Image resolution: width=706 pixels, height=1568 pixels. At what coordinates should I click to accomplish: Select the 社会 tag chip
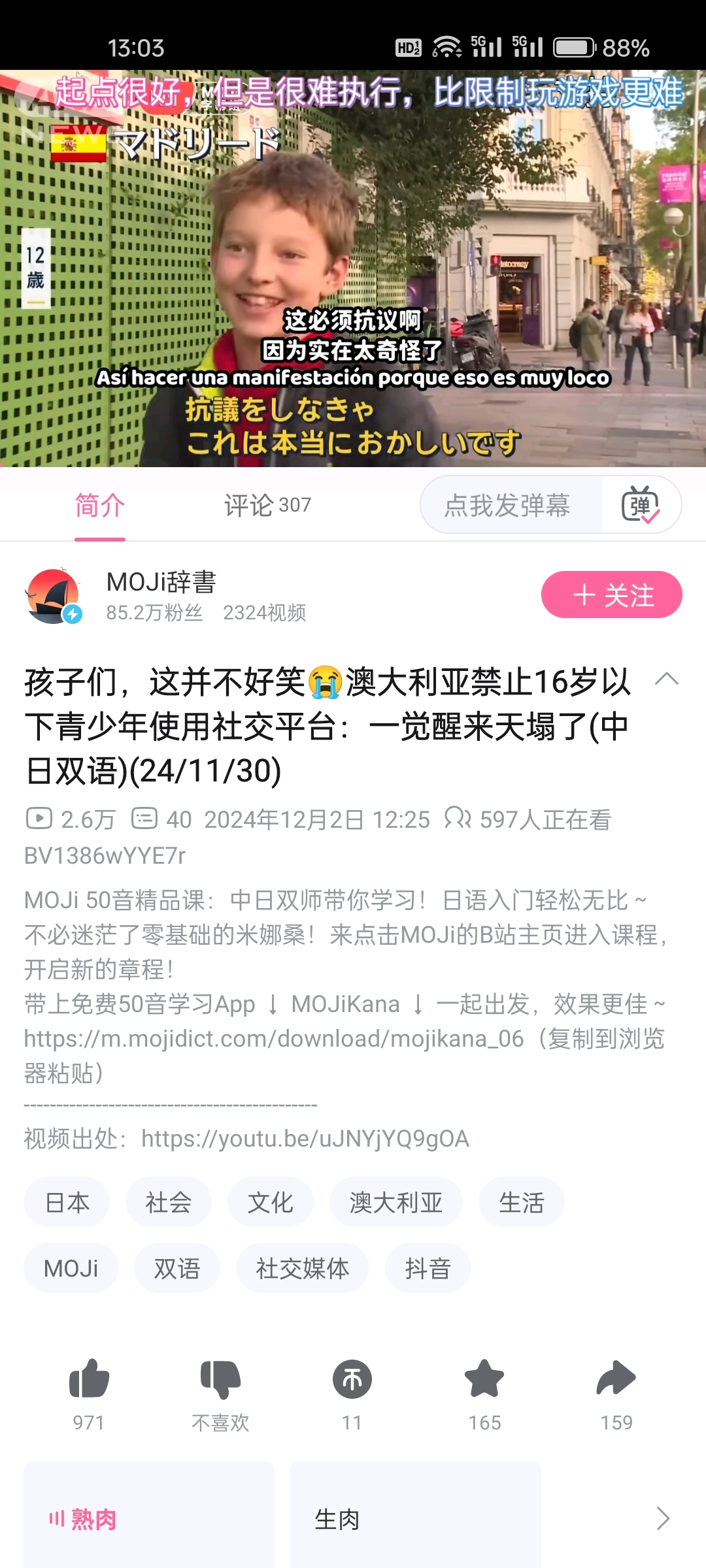point(168,1202)
